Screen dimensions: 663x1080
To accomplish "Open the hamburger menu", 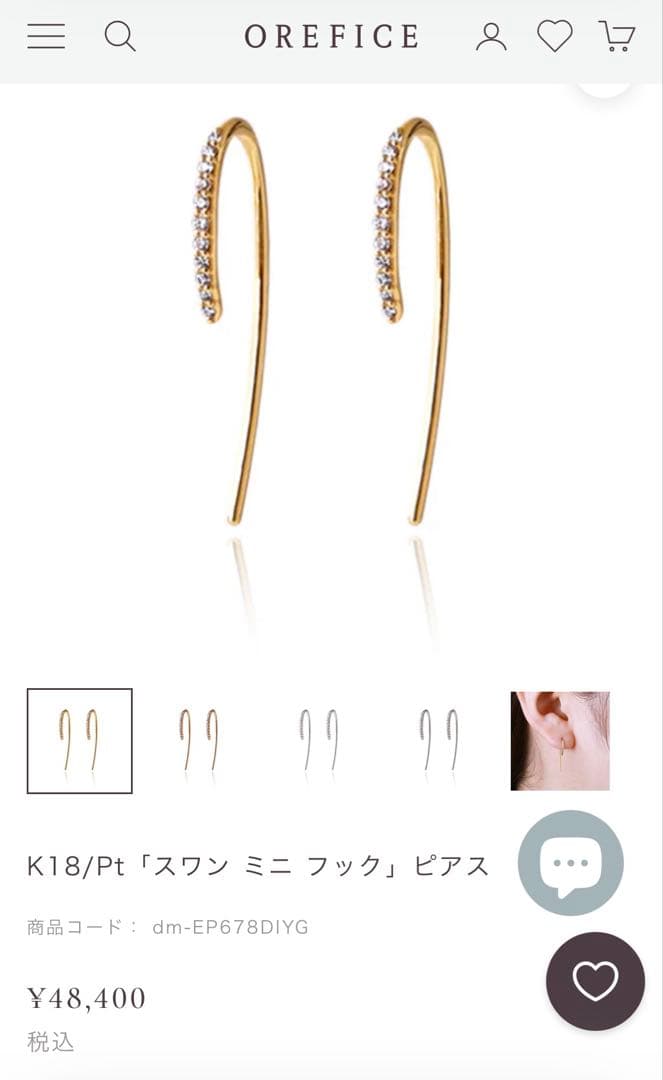I will [x=46, y=37].
